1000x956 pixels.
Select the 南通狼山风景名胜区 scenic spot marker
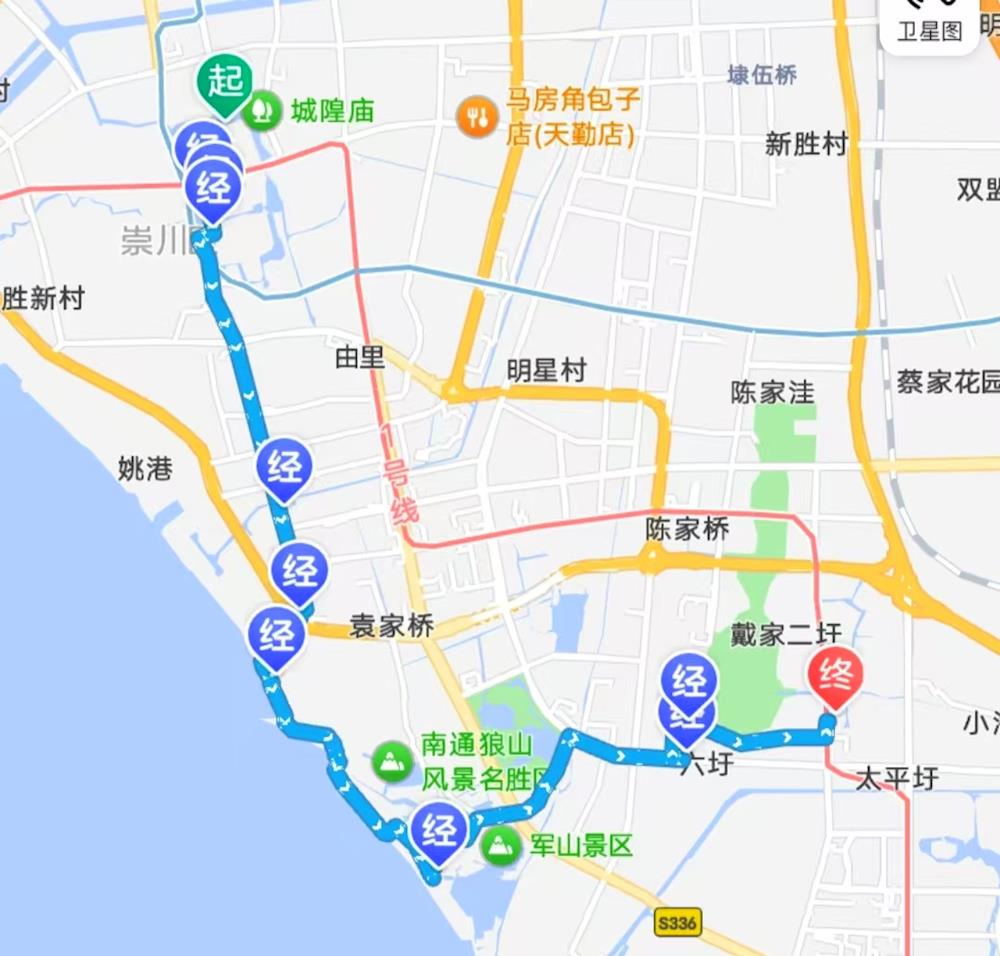(x=392, y=762)
